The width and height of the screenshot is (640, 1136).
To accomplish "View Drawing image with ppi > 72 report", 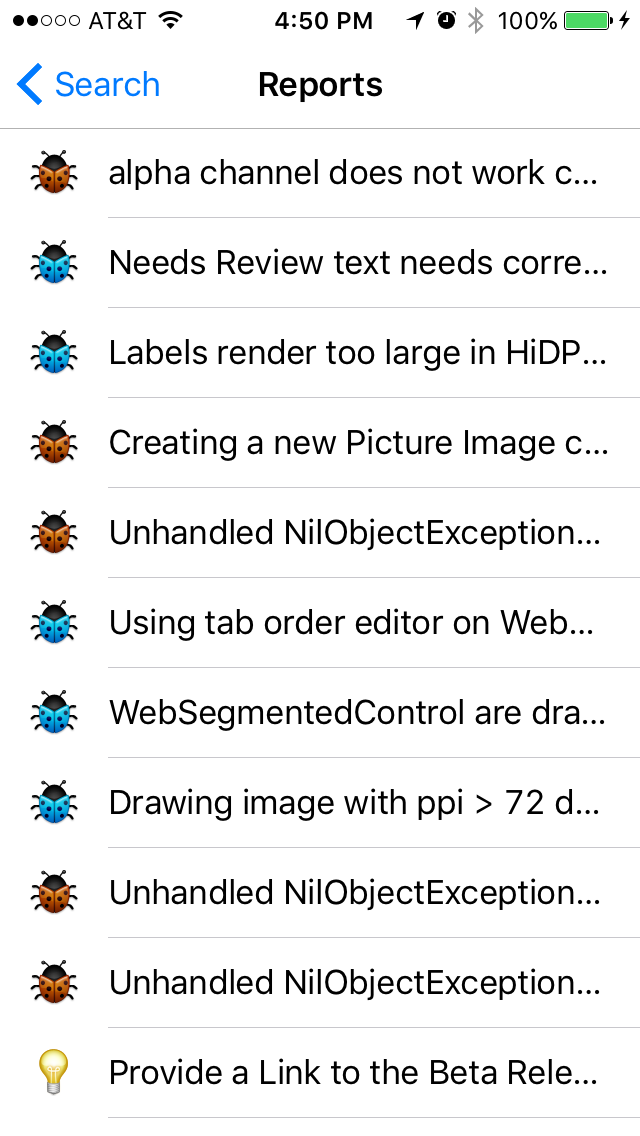I will tap(320, 803).
